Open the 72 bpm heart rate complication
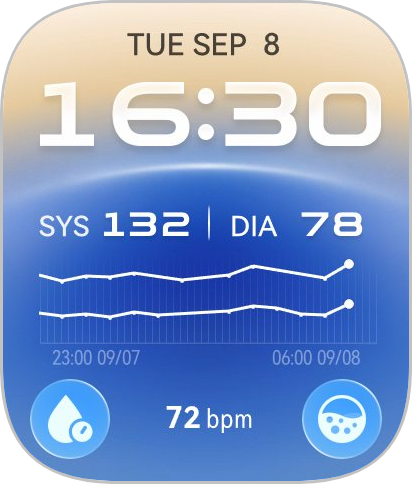This screenshot has width=412, height=484. click(x=209, y=418)
